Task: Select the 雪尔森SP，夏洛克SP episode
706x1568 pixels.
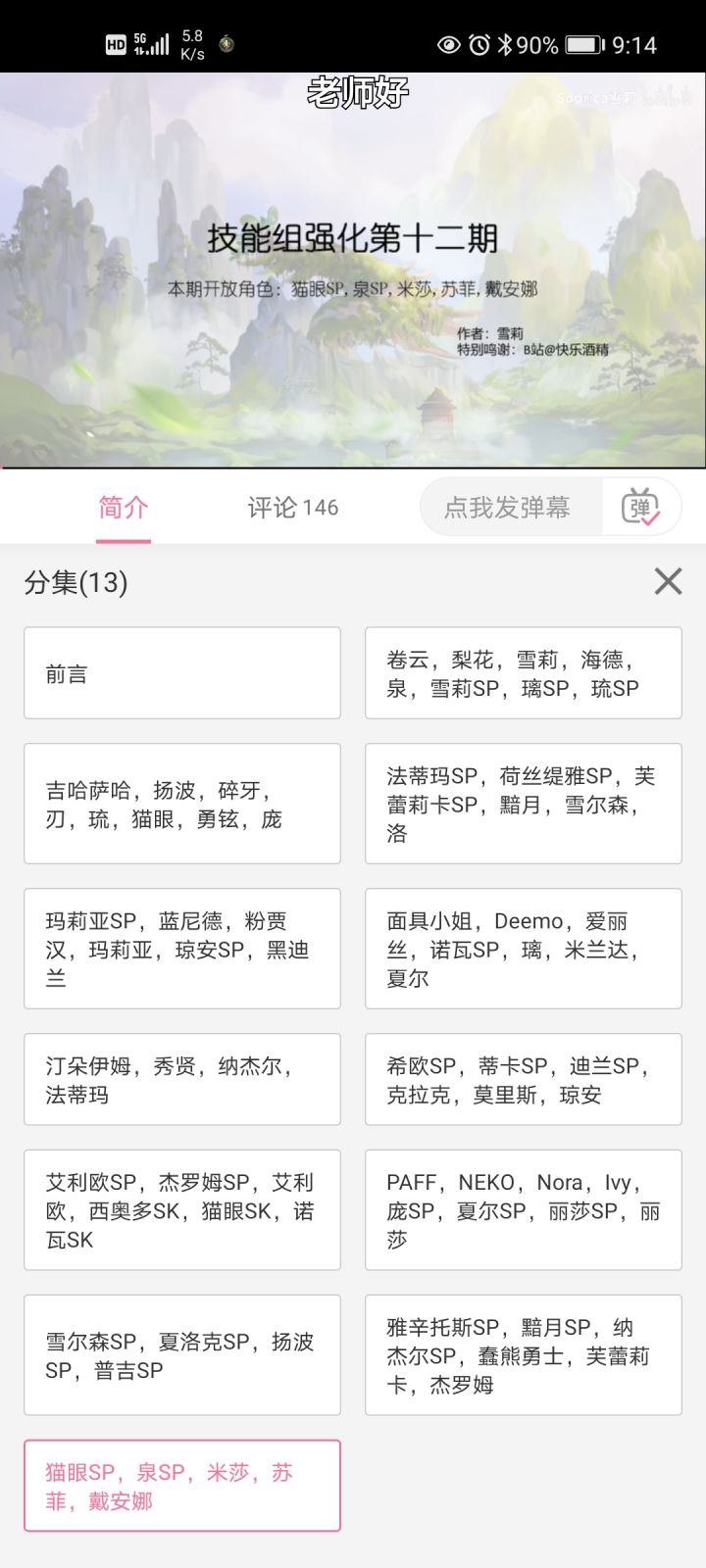Action: coord(182,1355)
